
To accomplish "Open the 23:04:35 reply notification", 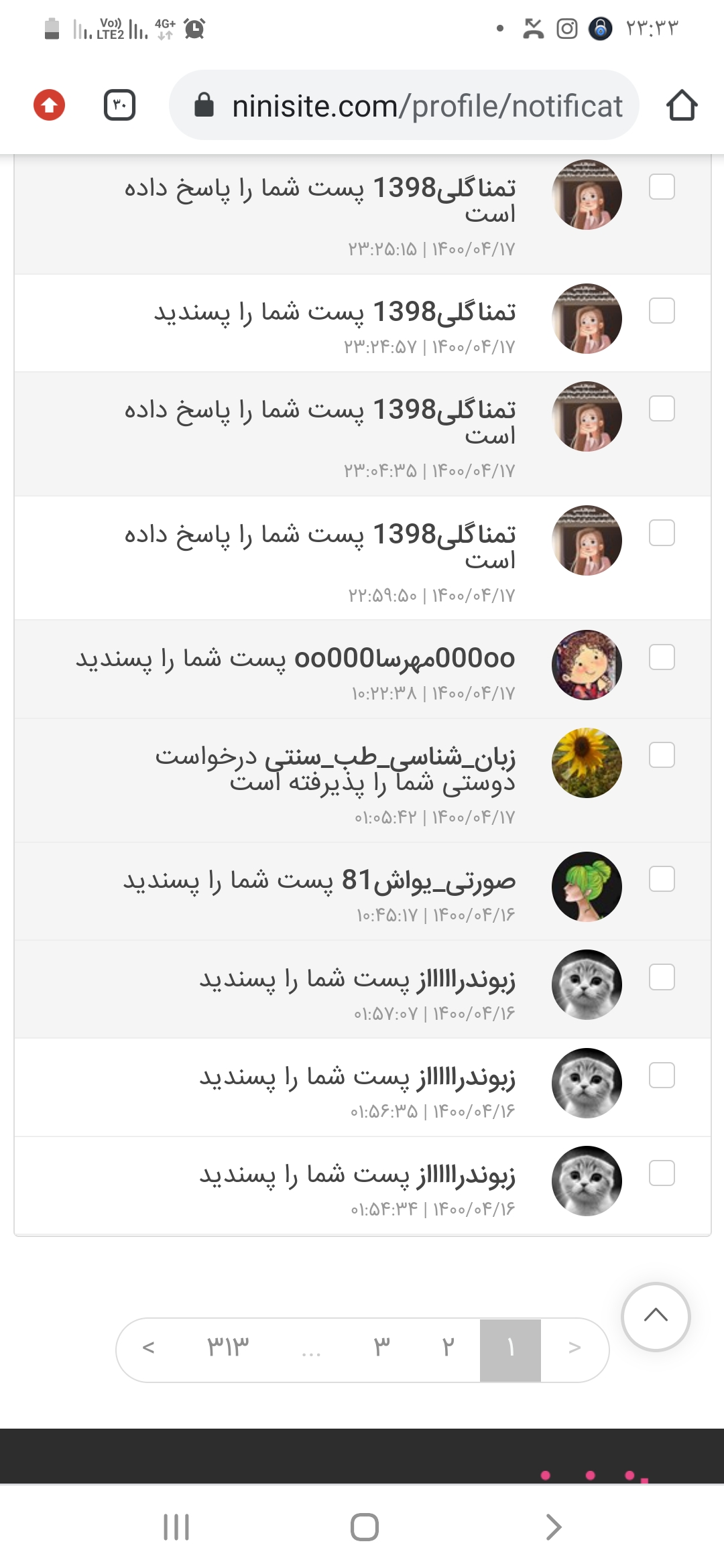I will tap(320, 421).
